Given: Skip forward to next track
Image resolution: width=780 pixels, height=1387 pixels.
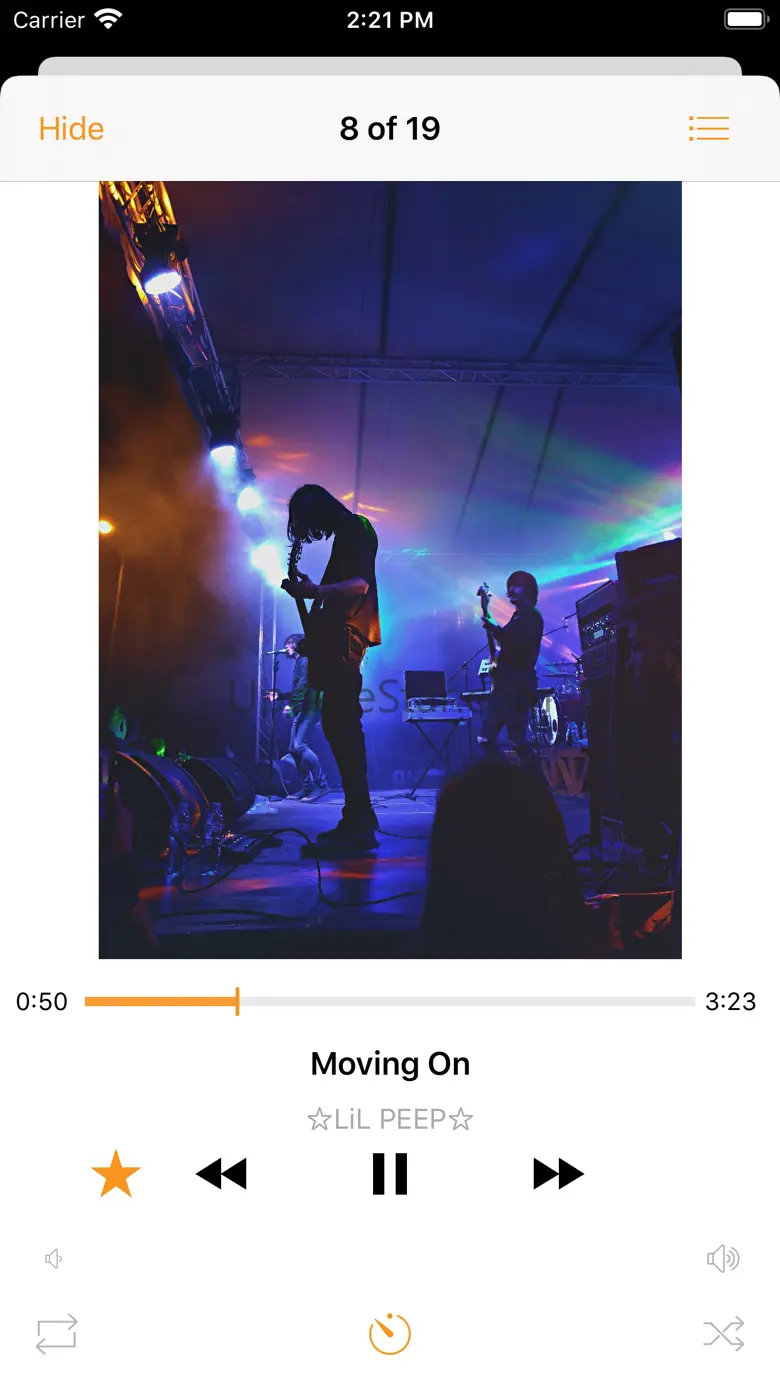Looking at the screenshot, I should pos(558,1174).
